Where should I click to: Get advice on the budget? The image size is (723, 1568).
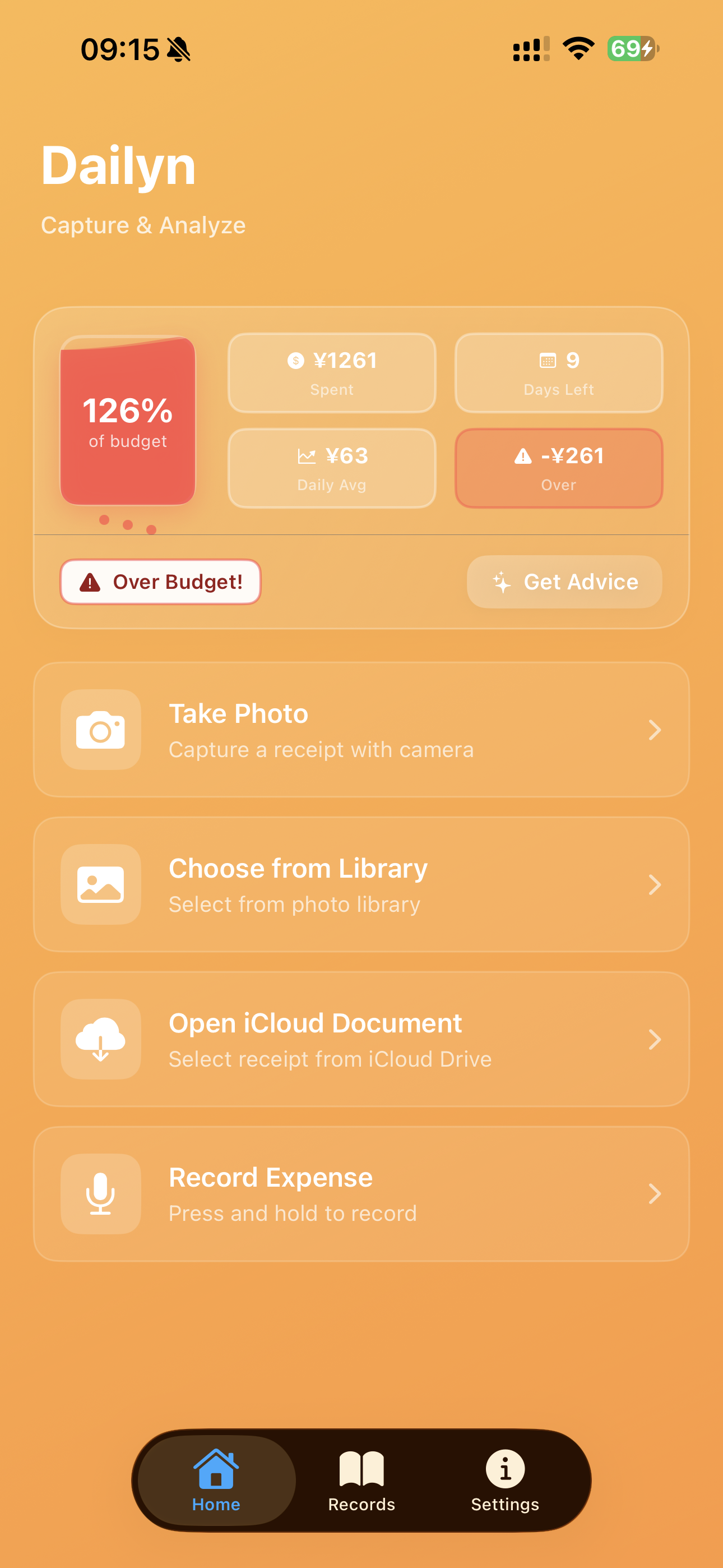click(x=564, y=582)
